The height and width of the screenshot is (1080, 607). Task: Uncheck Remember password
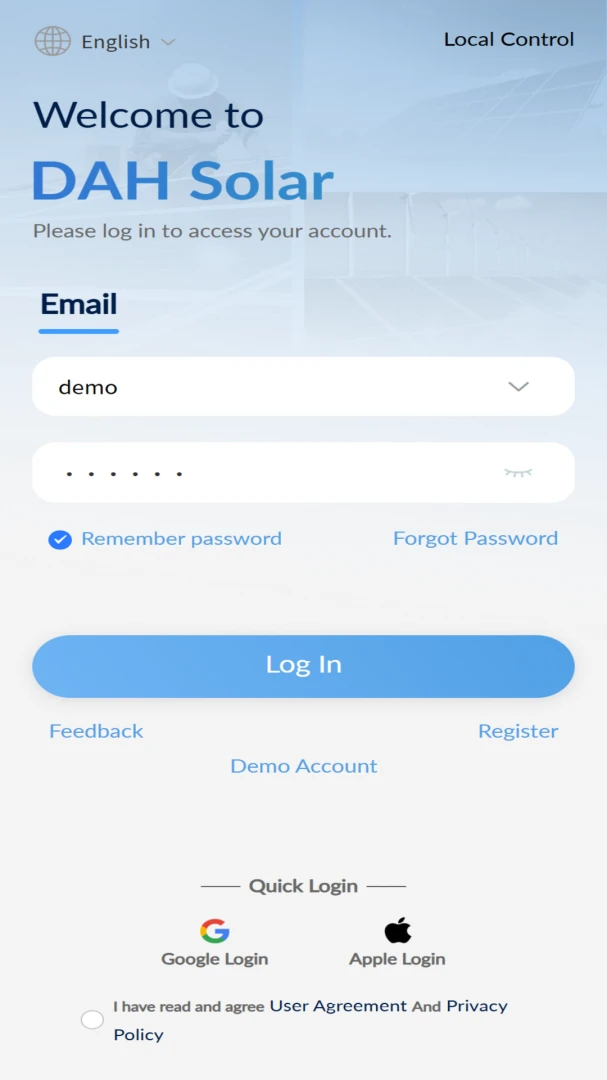pyautogui.click(x=60, y=540)
